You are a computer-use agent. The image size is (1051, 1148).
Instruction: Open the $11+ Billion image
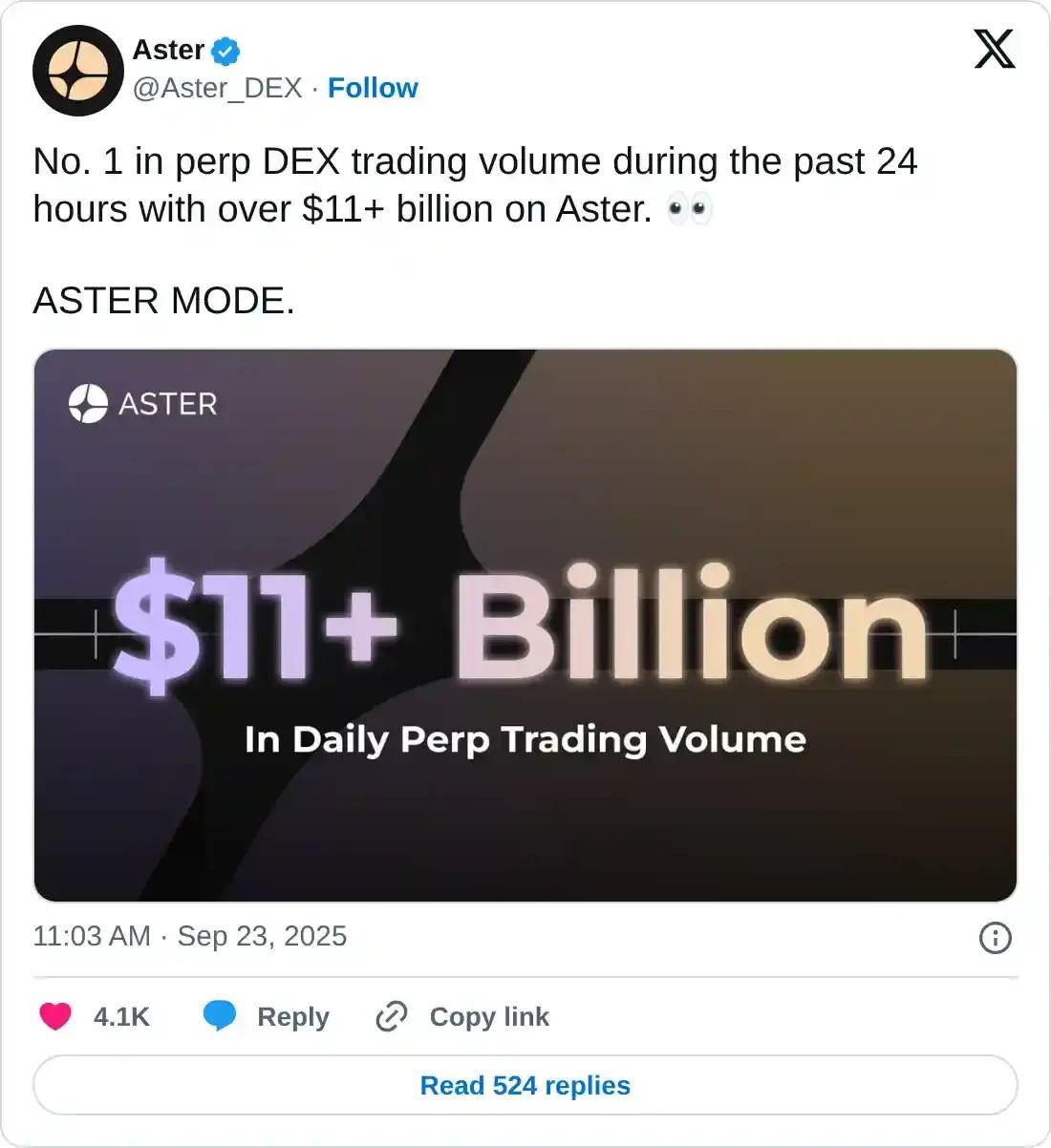click(x=525, y=626)
